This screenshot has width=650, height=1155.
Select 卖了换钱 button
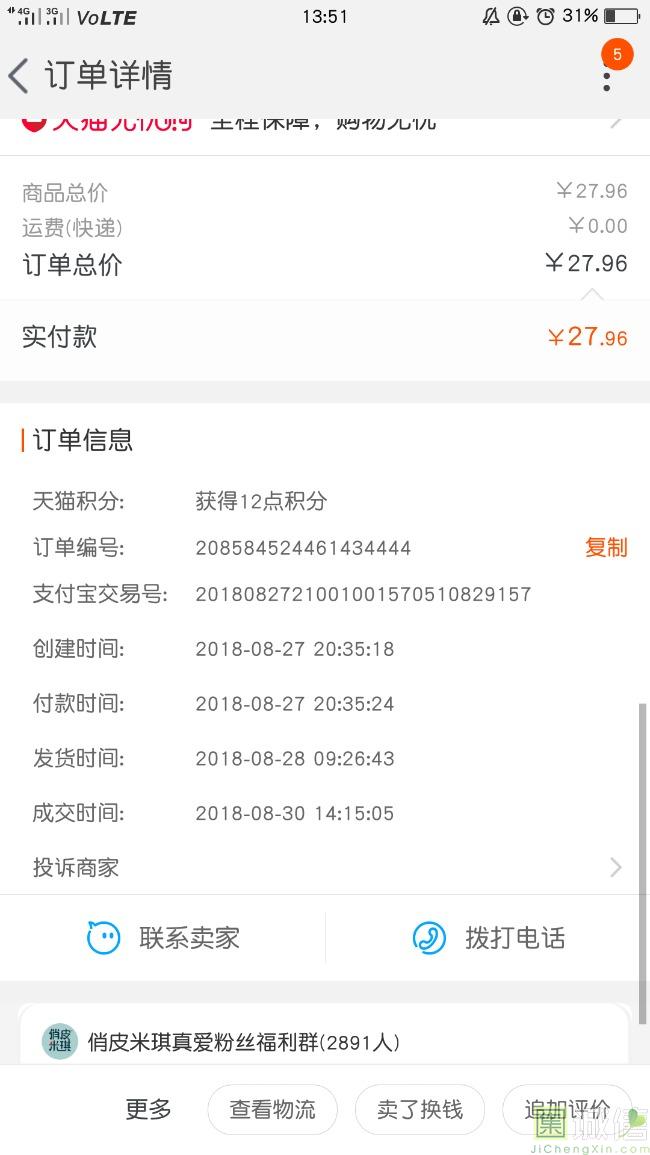[x=420, y=1109]
